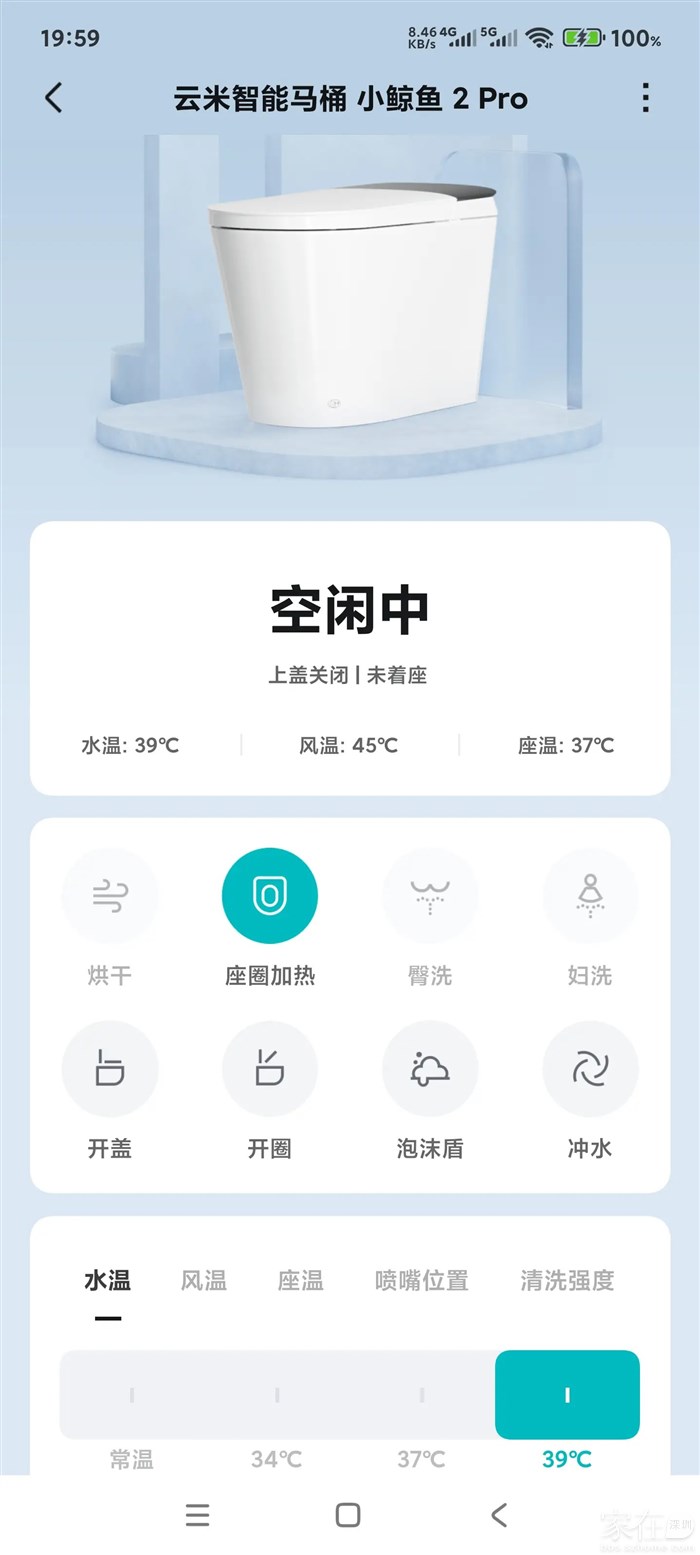Set water temperature to 常温

(132, 1395)
